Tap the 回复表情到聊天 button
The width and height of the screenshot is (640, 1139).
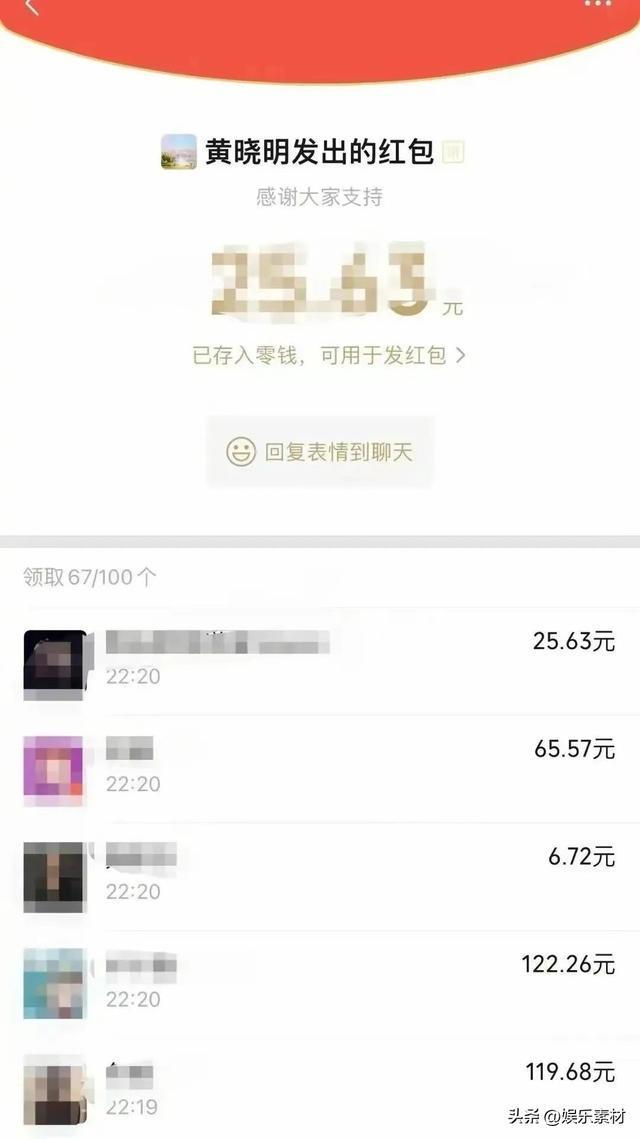point(320,452)
